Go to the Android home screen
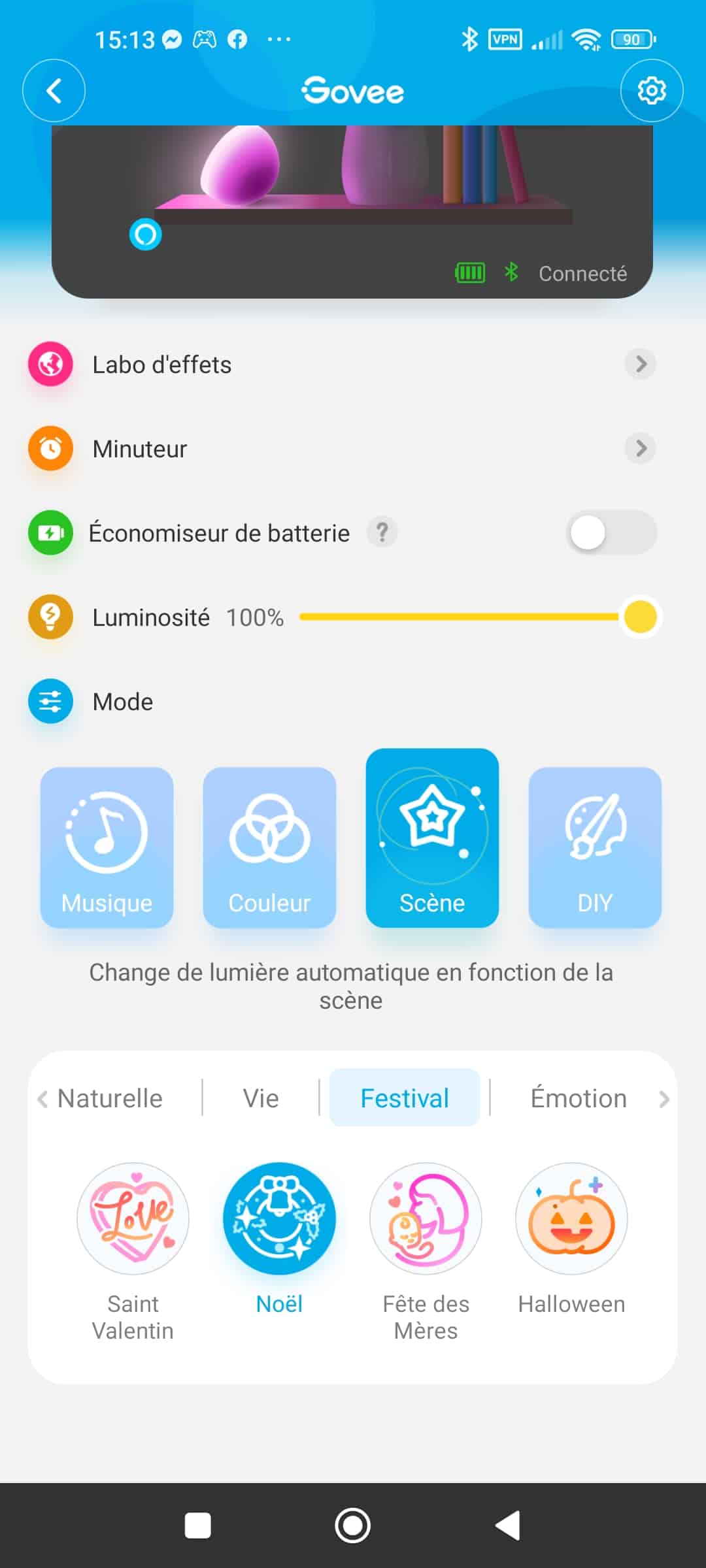 [x=352, y=1526]
